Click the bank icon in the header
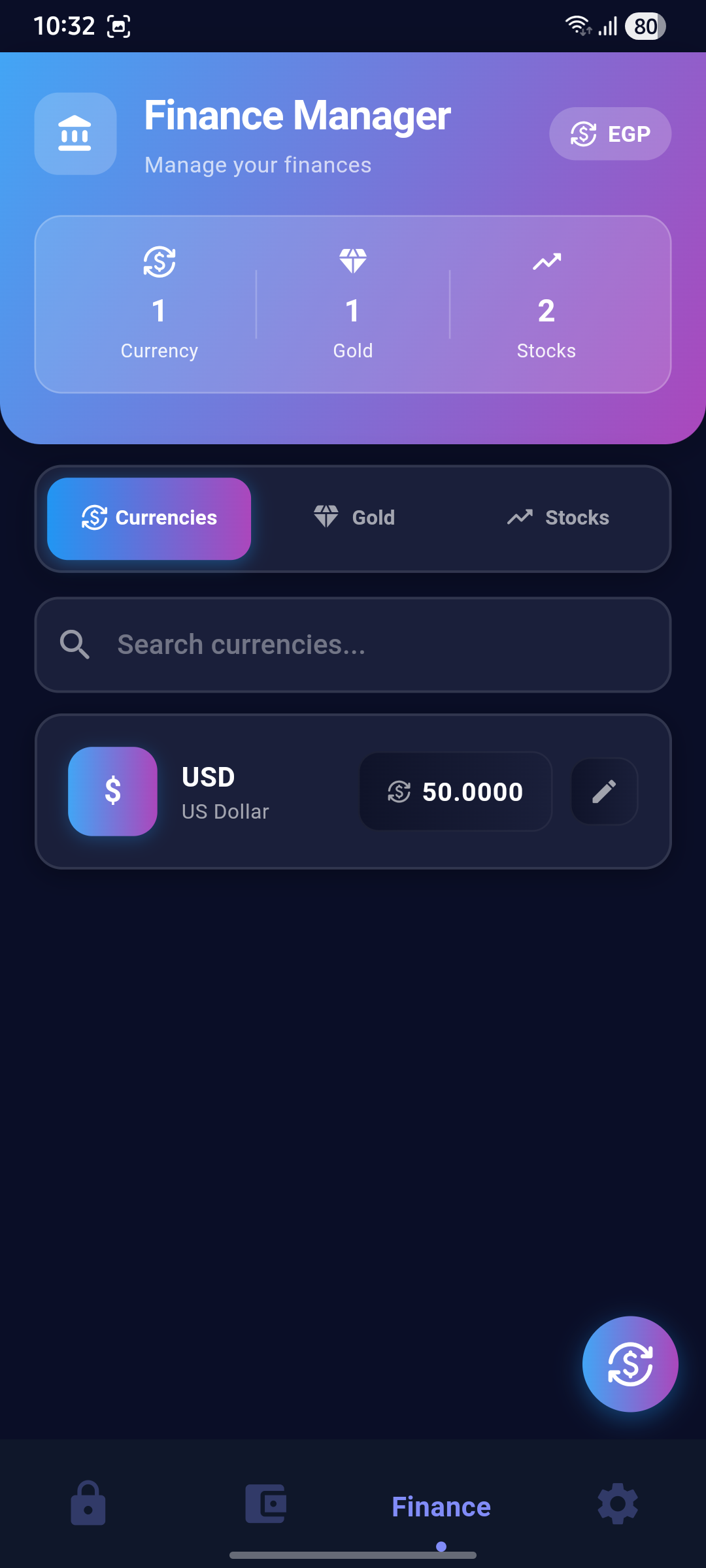The image size is (706, 1568). 75,133
